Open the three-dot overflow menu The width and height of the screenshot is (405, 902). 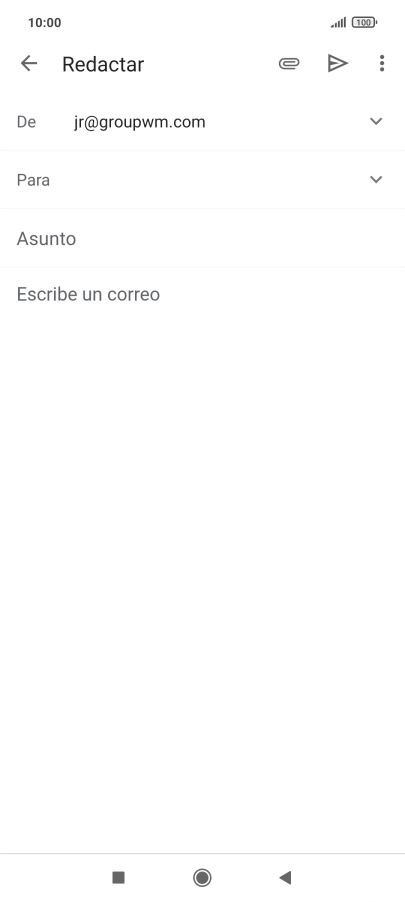click(x=382, y=63)
